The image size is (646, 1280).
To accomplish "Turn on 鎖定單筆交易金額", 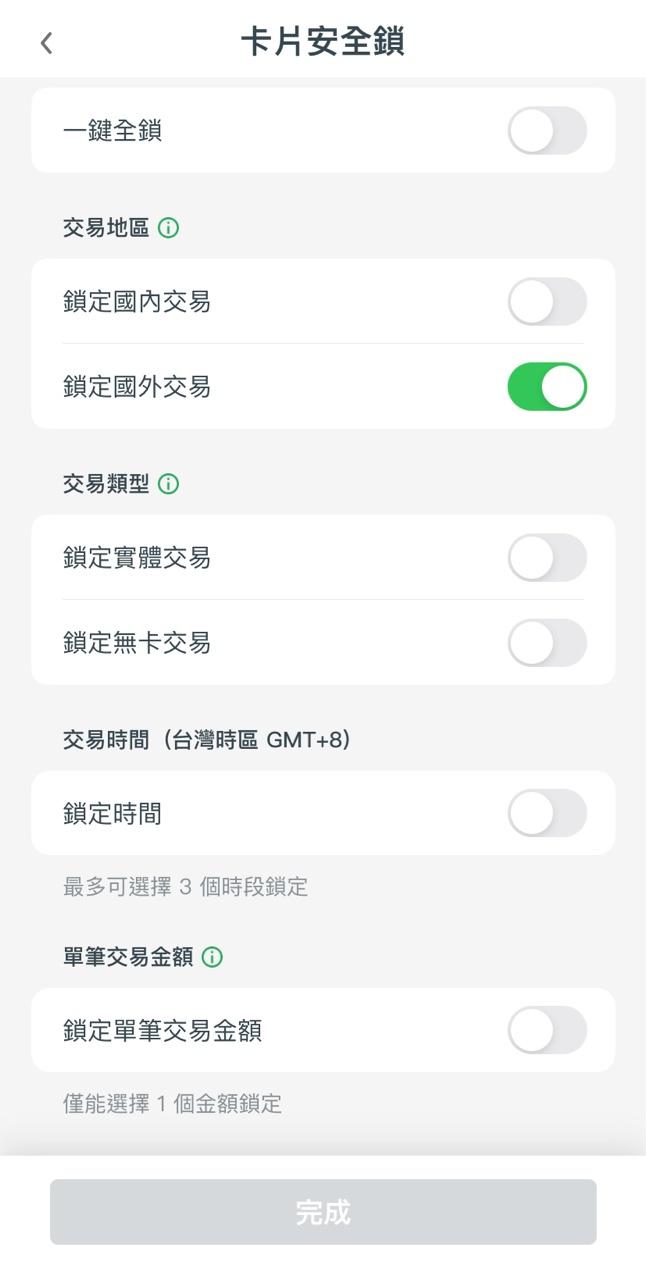I will tap(546, 1030).
